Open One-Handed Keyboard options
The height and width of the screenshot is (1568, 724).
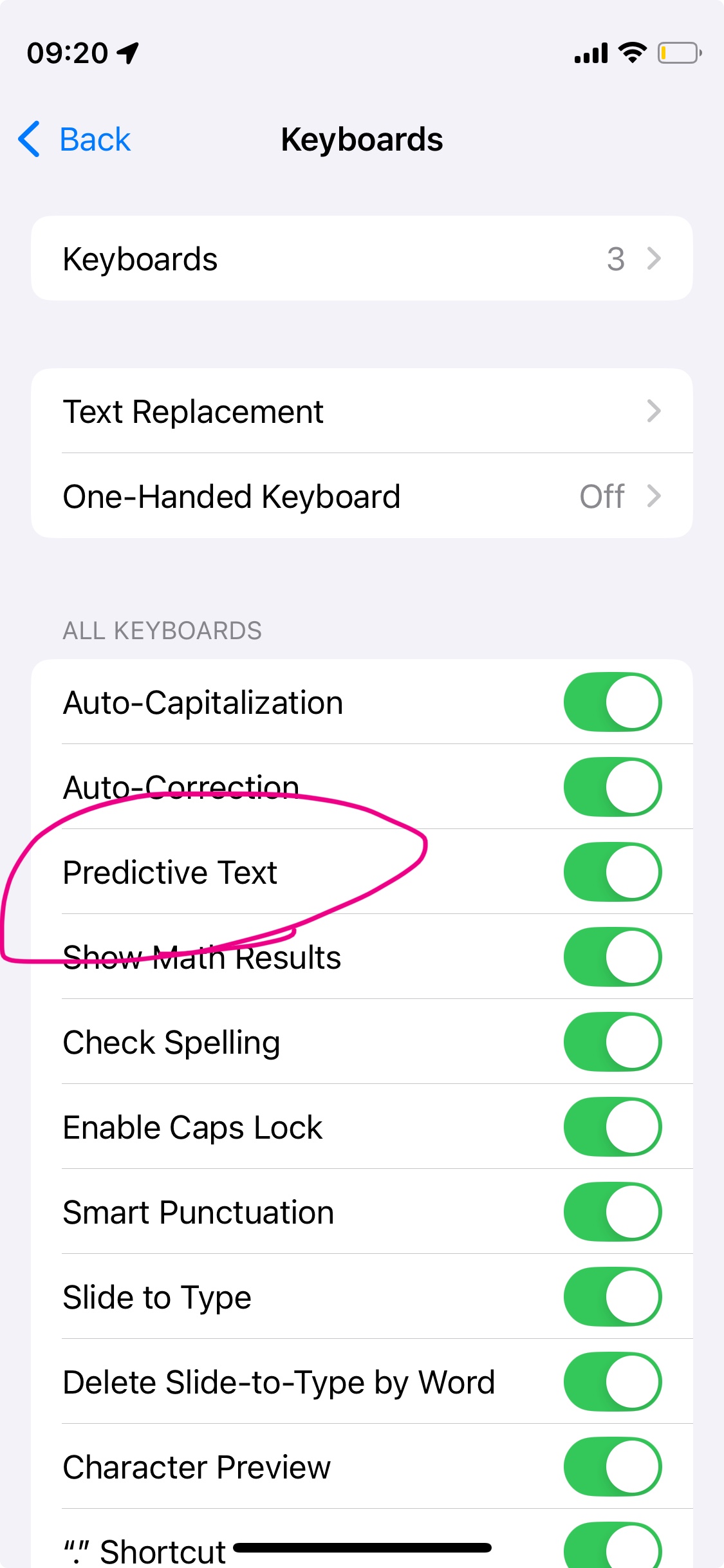point(362,496)
